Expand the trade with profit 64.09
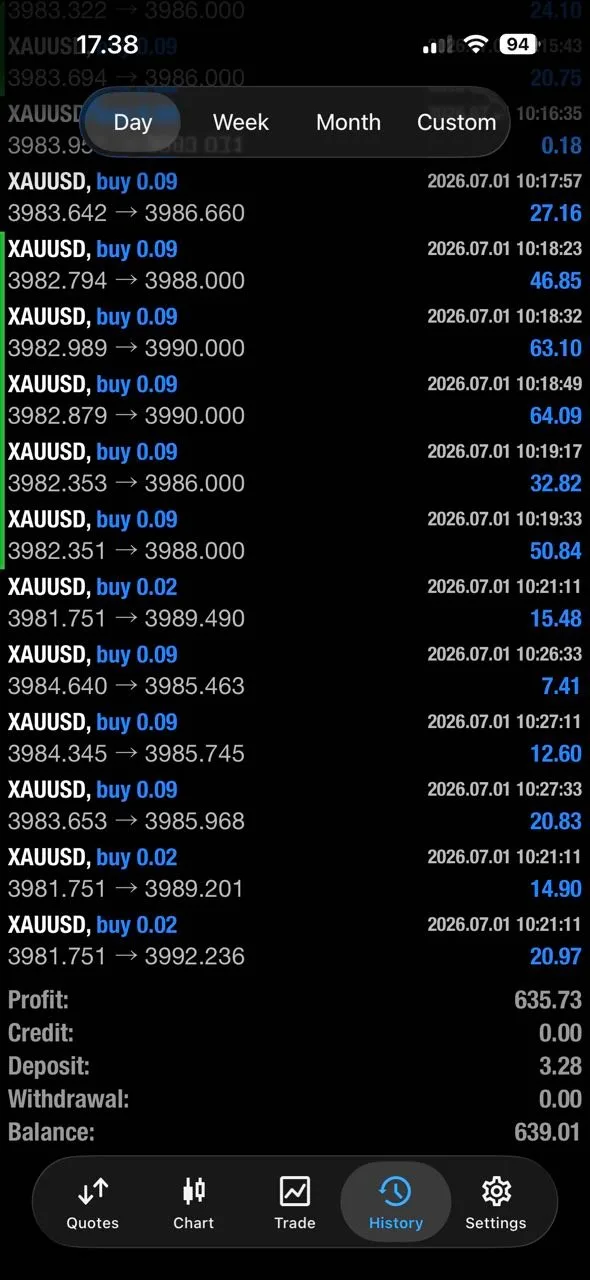 click(x=295, y=400)
